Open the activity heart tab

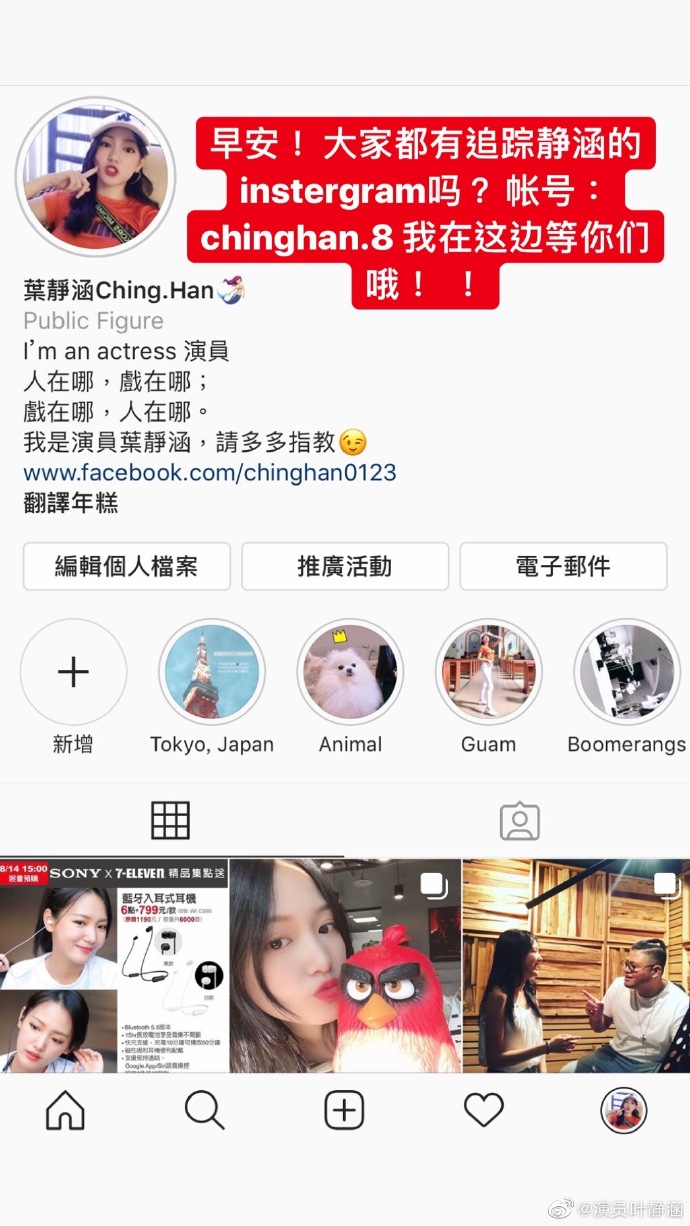pos(484,1110)
